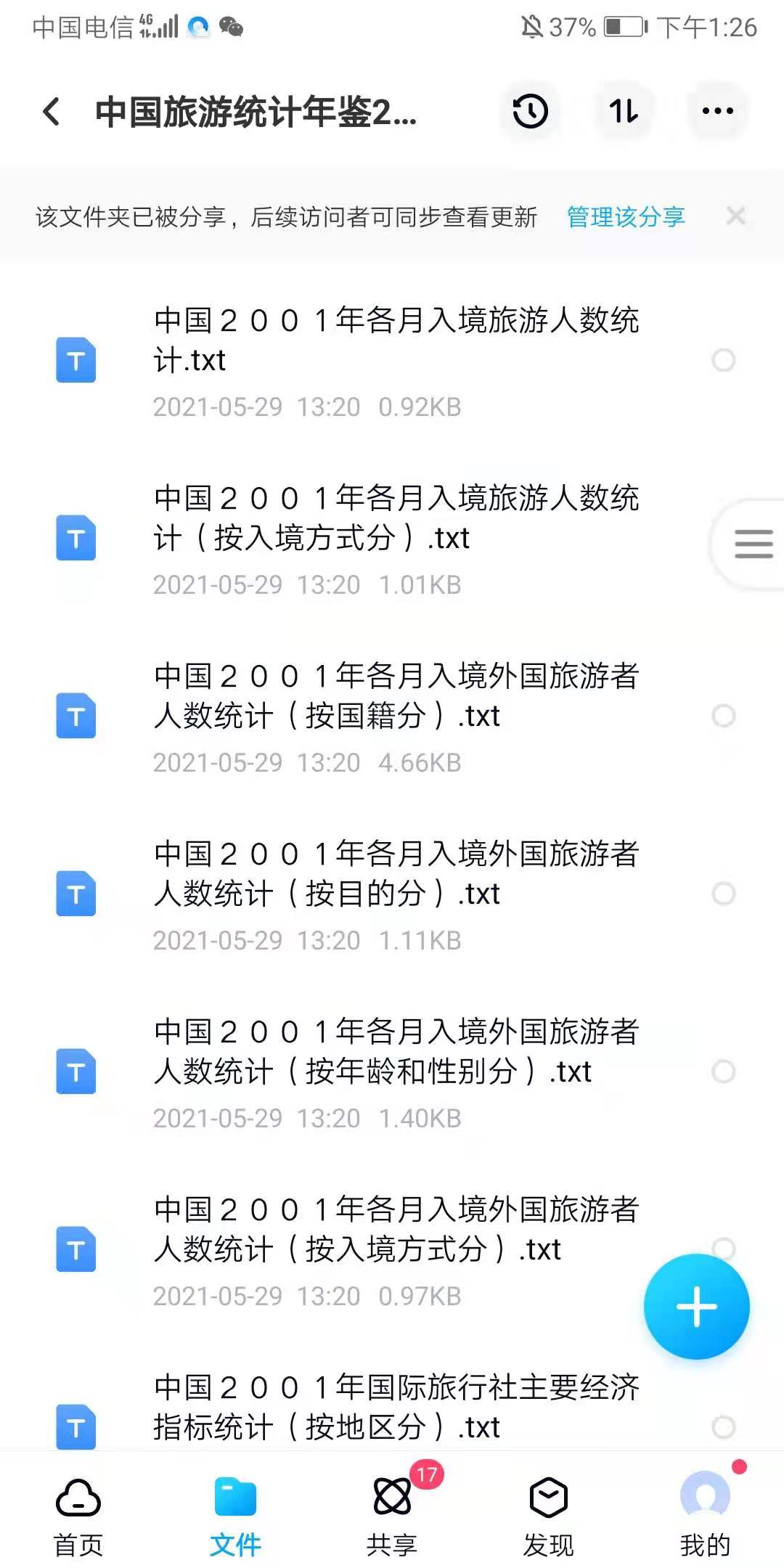This screenshot has width=784, height=1568.
Task: Switch to the 发现 tab
Action: [548, 1516]
